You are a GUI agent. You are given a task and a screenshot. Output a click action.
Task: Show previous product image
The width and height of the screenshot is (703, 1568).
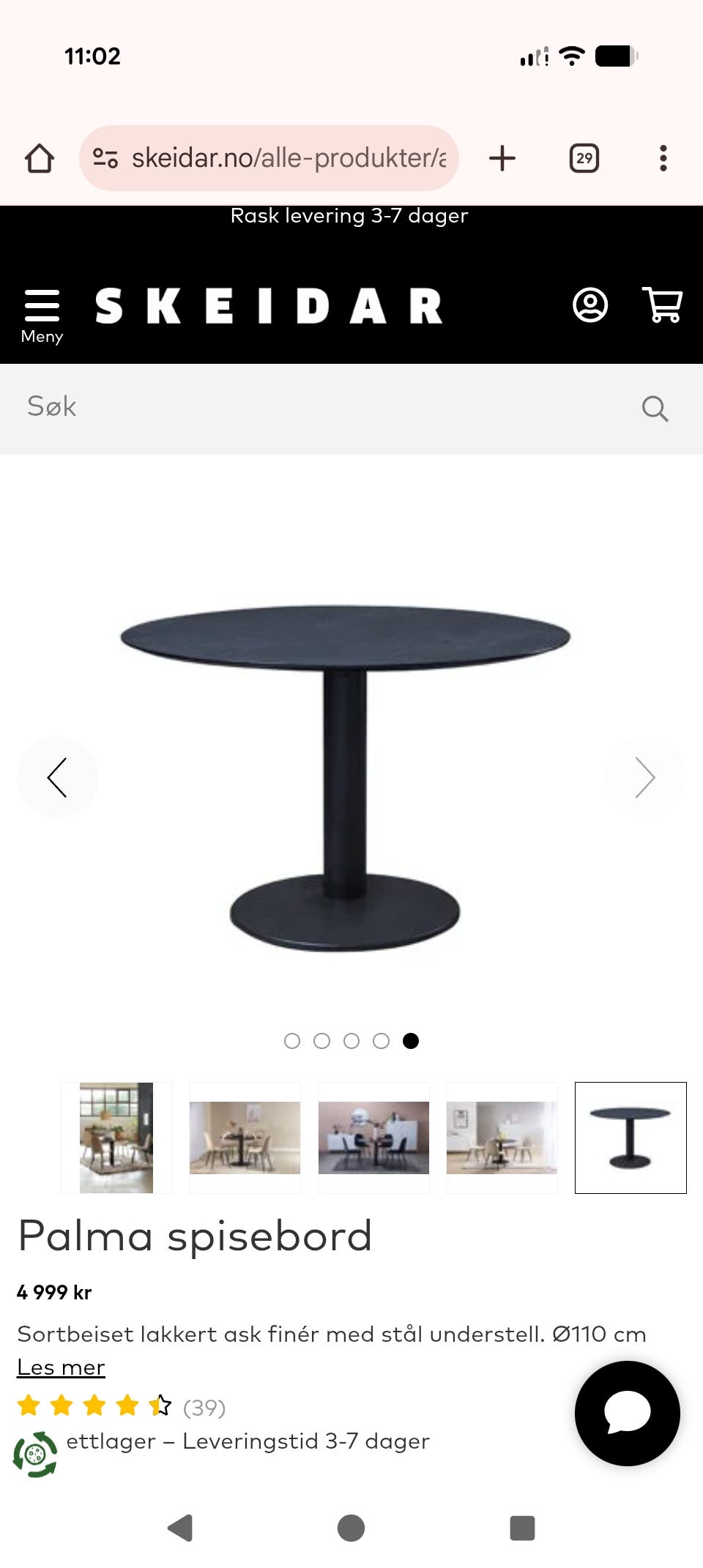tap(58, 777)
